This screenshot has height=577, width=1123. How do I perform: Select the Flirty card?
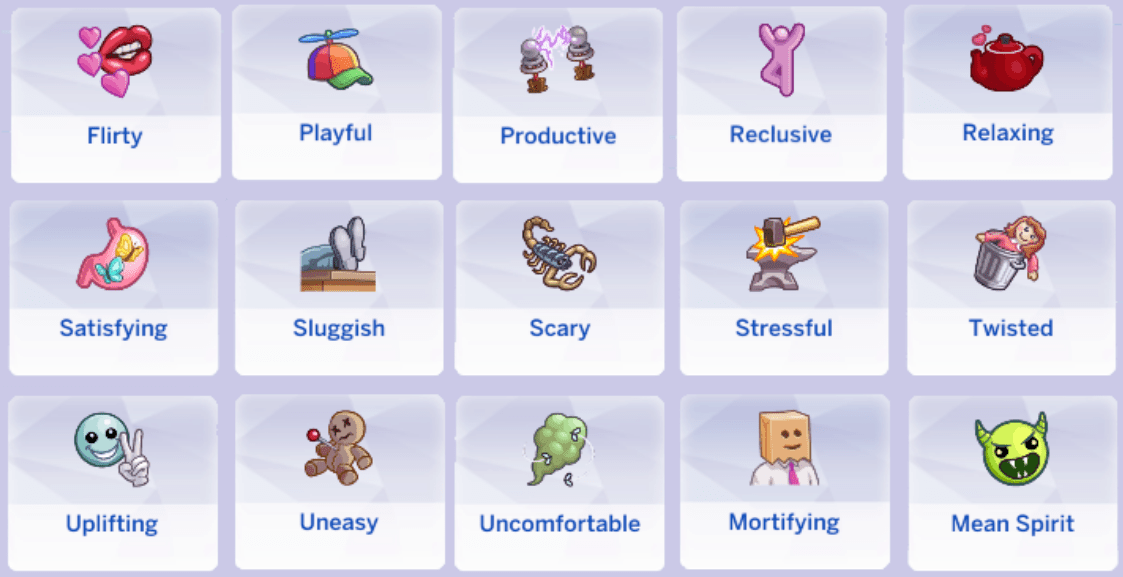point(115,95)
